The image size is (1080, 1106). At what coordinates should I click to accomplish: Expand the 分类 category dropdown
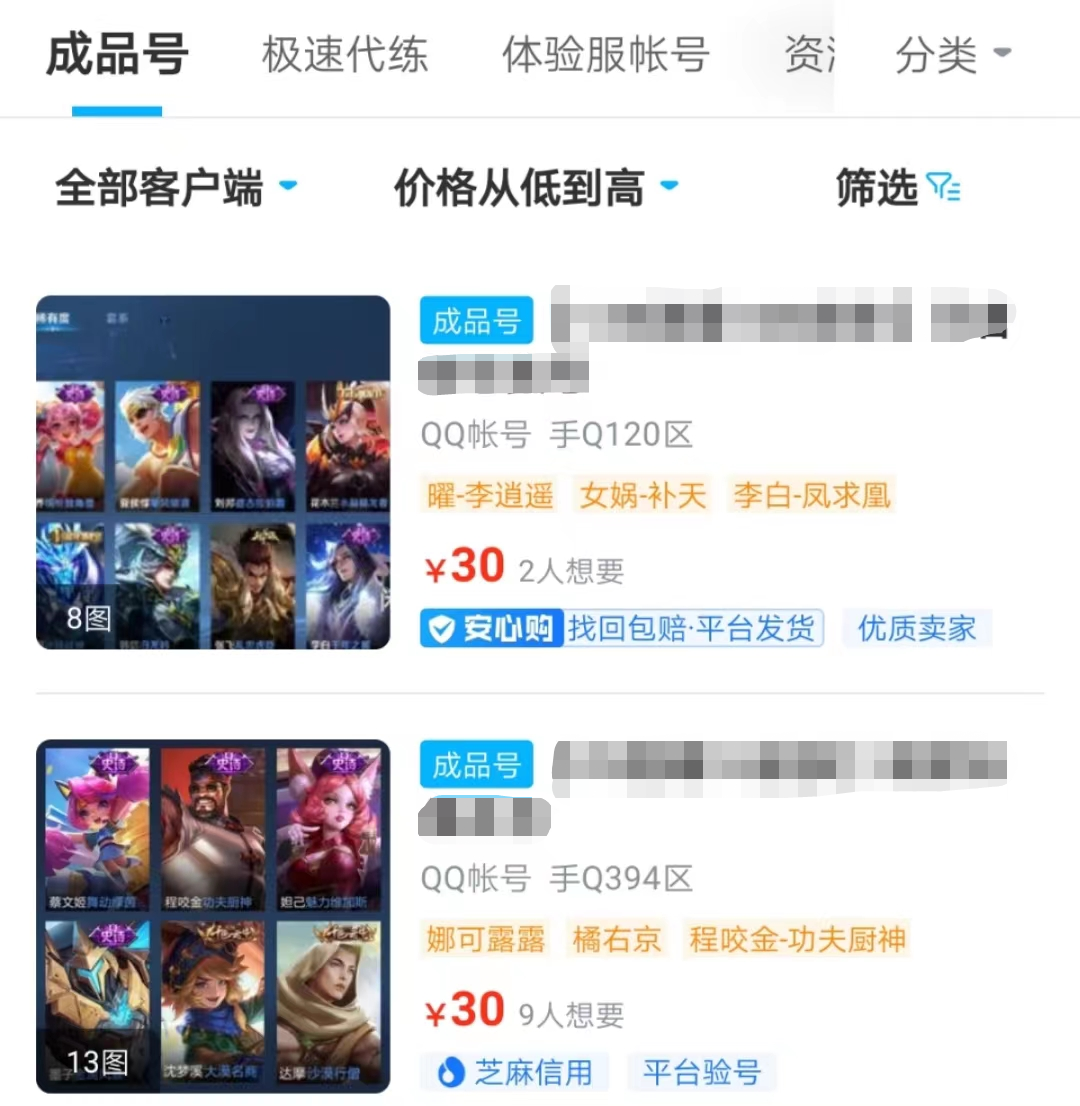click(x=952, y=55)
